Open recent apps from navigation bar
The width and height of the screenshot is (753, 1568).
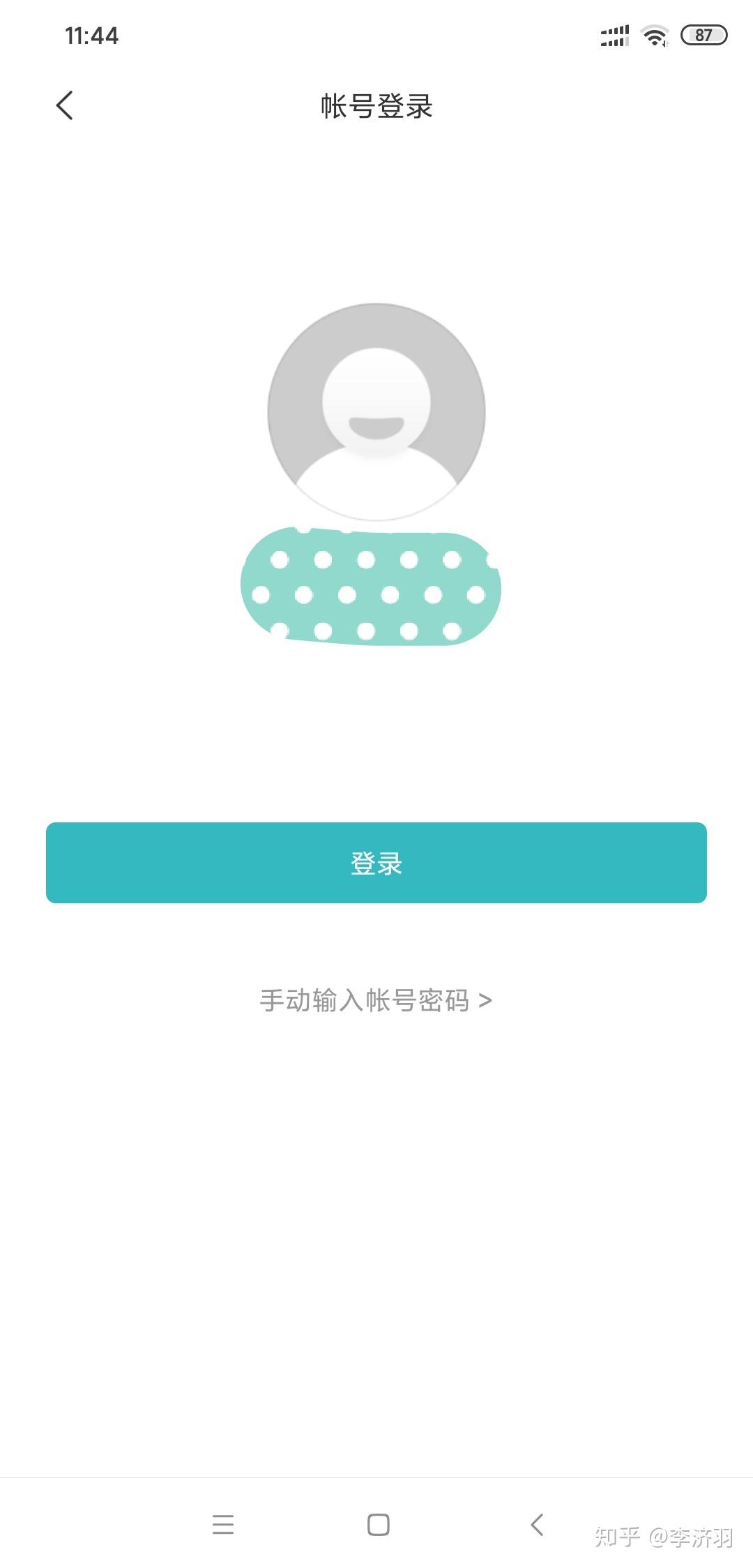pos(223,1525)
